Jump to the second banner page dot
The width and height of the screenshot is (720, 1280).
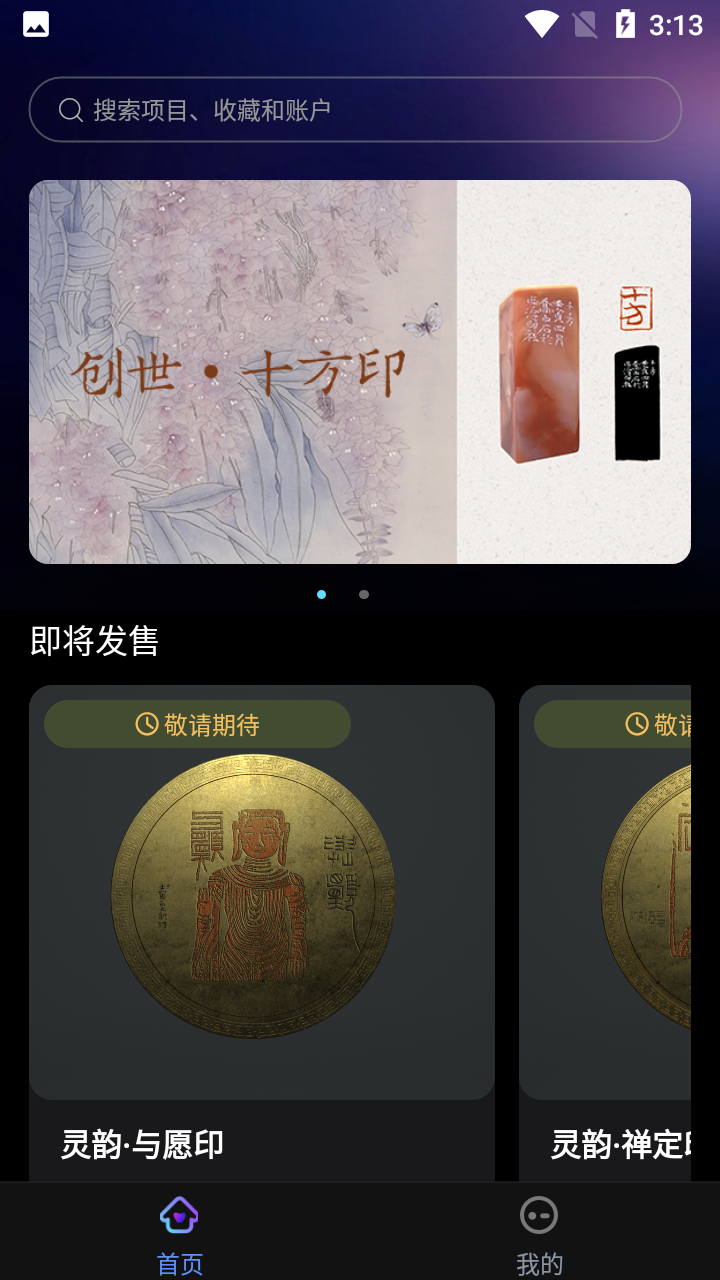[x=364, y=594]
